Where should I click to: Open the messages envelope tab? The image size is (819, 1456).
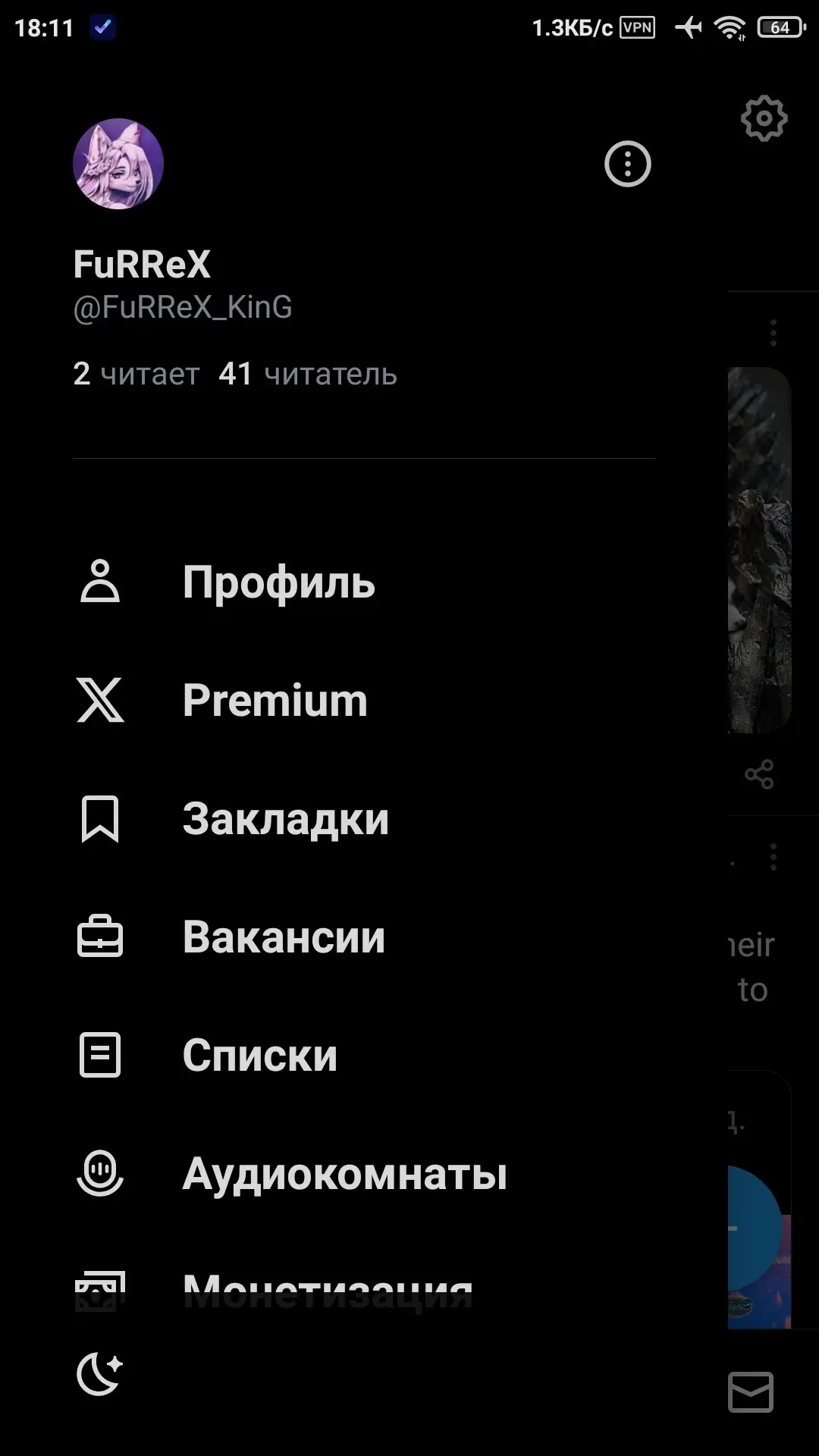click(x=750, y=1392)
